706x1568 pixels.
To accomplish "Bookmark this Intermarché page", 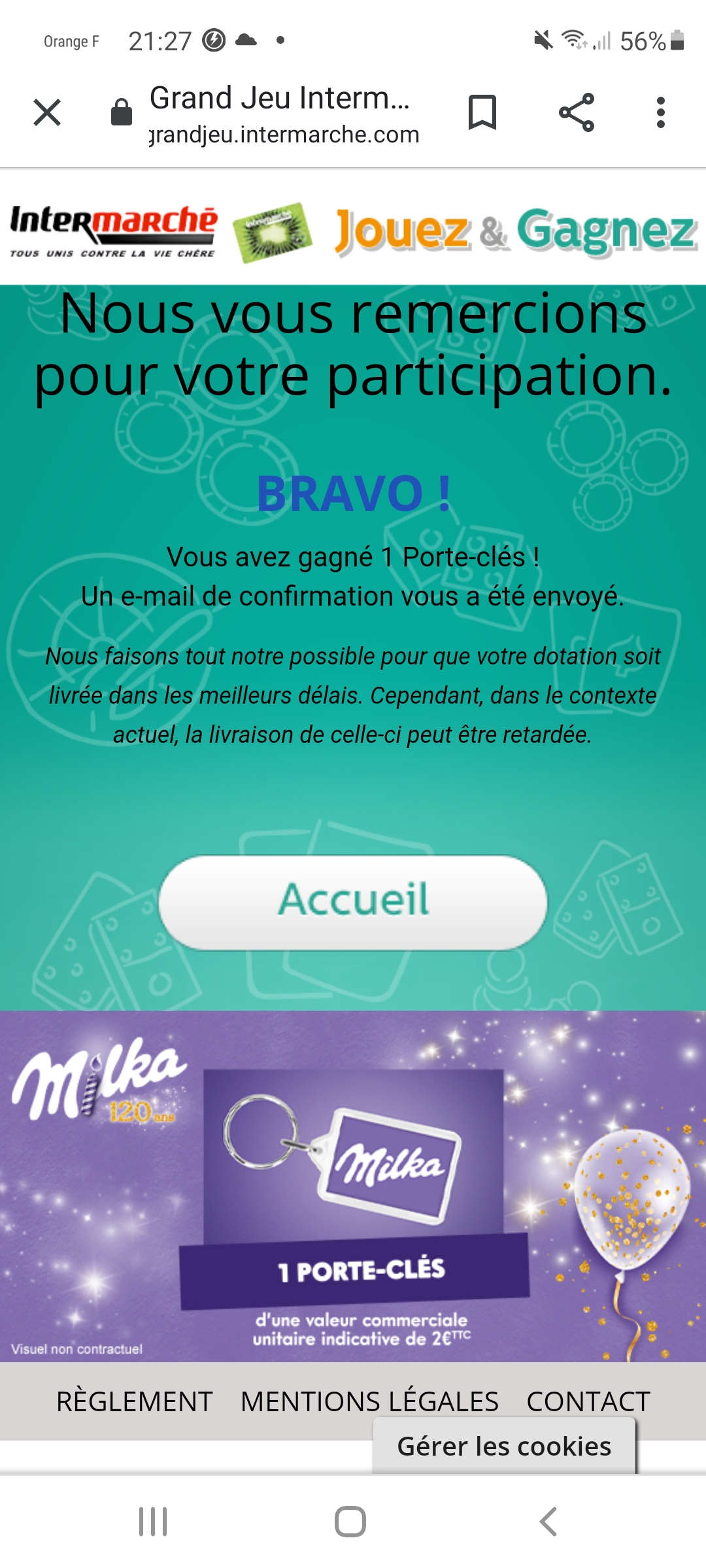I will coord(482,112).
